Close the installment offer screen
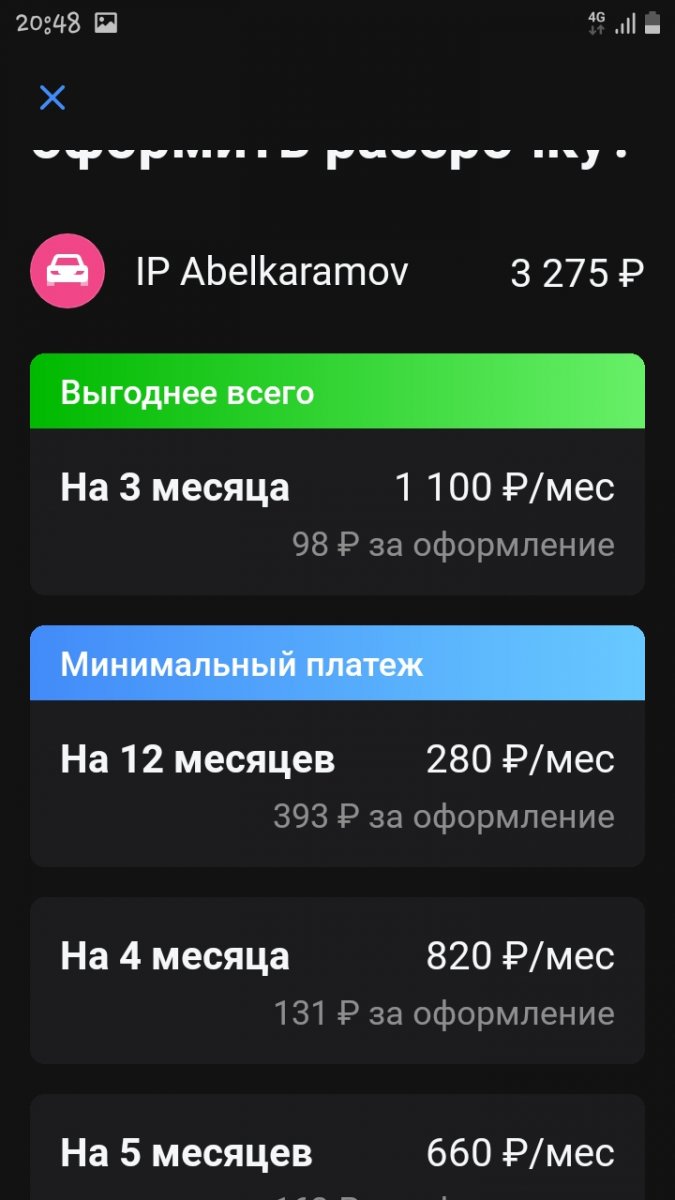 [52, 97]
